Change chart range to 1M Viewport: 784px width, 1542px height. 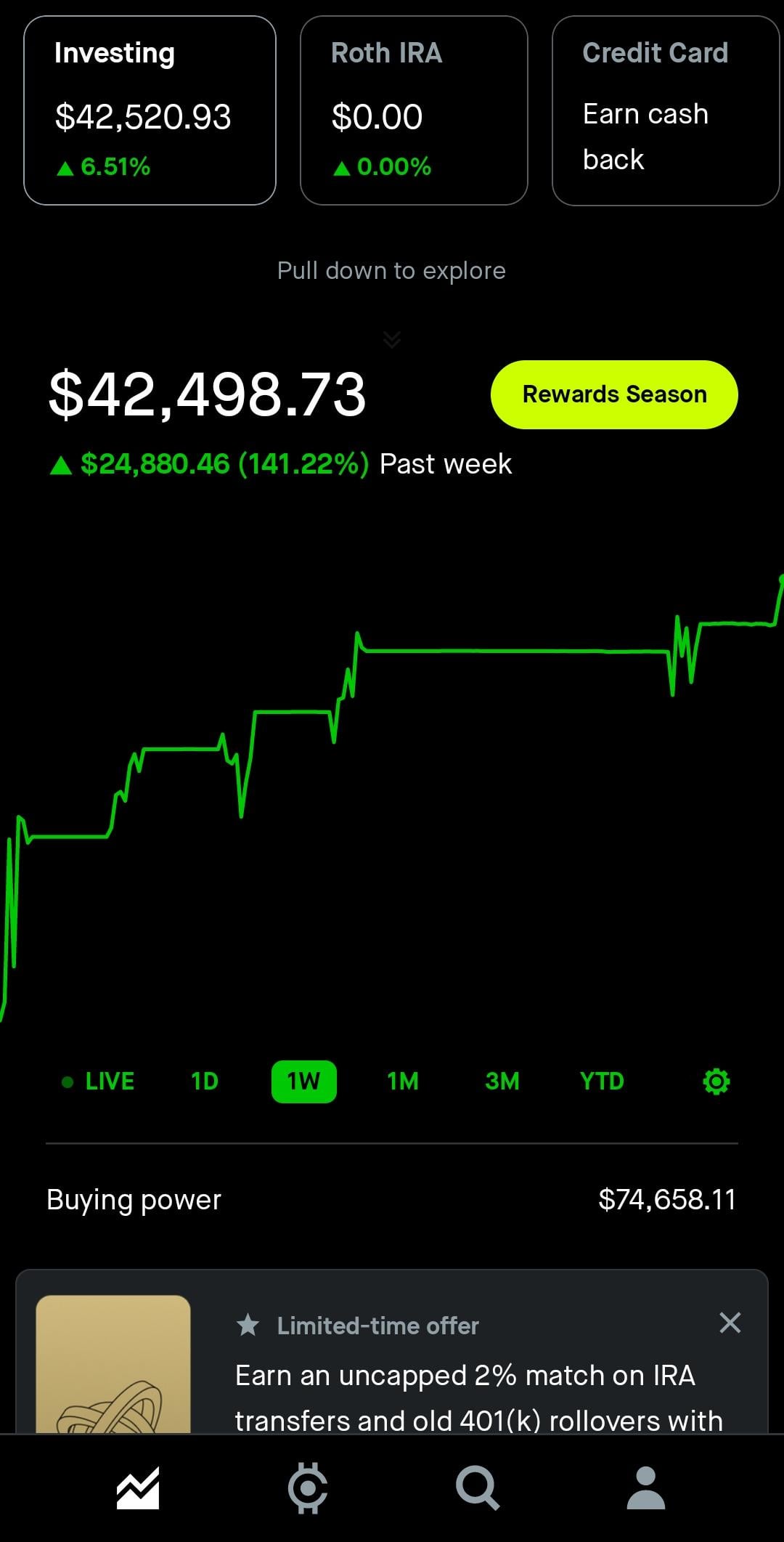point(403,1082)
